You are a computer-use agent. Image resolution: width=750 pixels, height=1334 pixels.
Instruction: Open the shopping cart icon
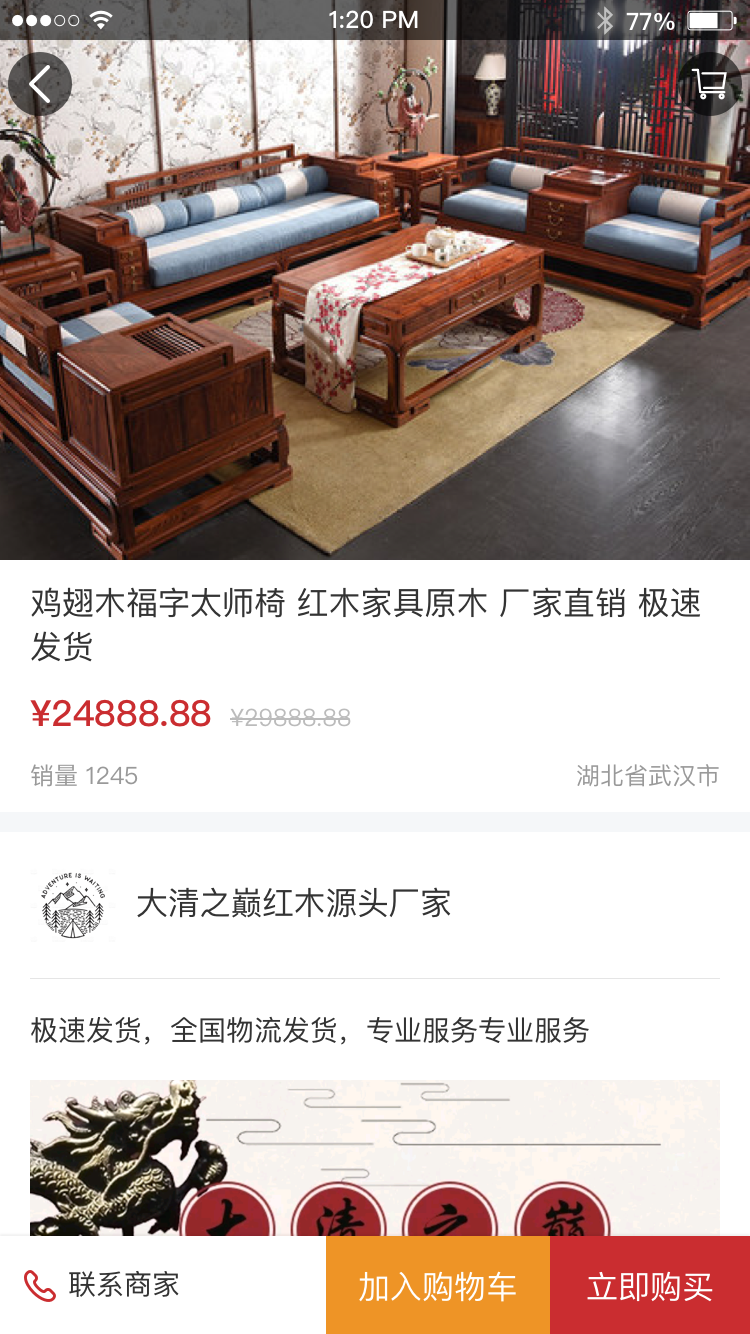coord(709,85)
